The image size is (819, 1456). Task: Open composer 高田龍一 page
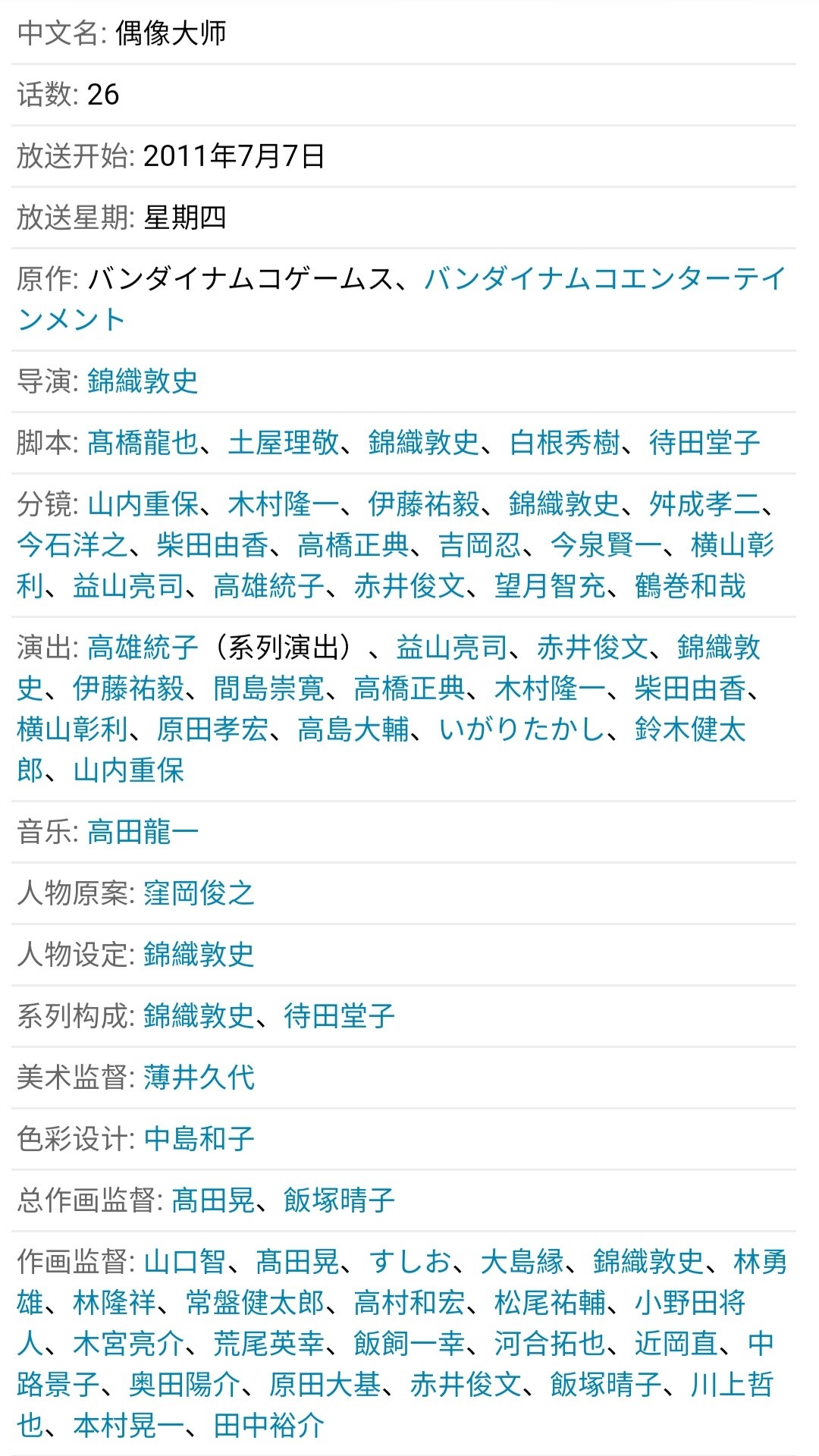tap(143, 832)
